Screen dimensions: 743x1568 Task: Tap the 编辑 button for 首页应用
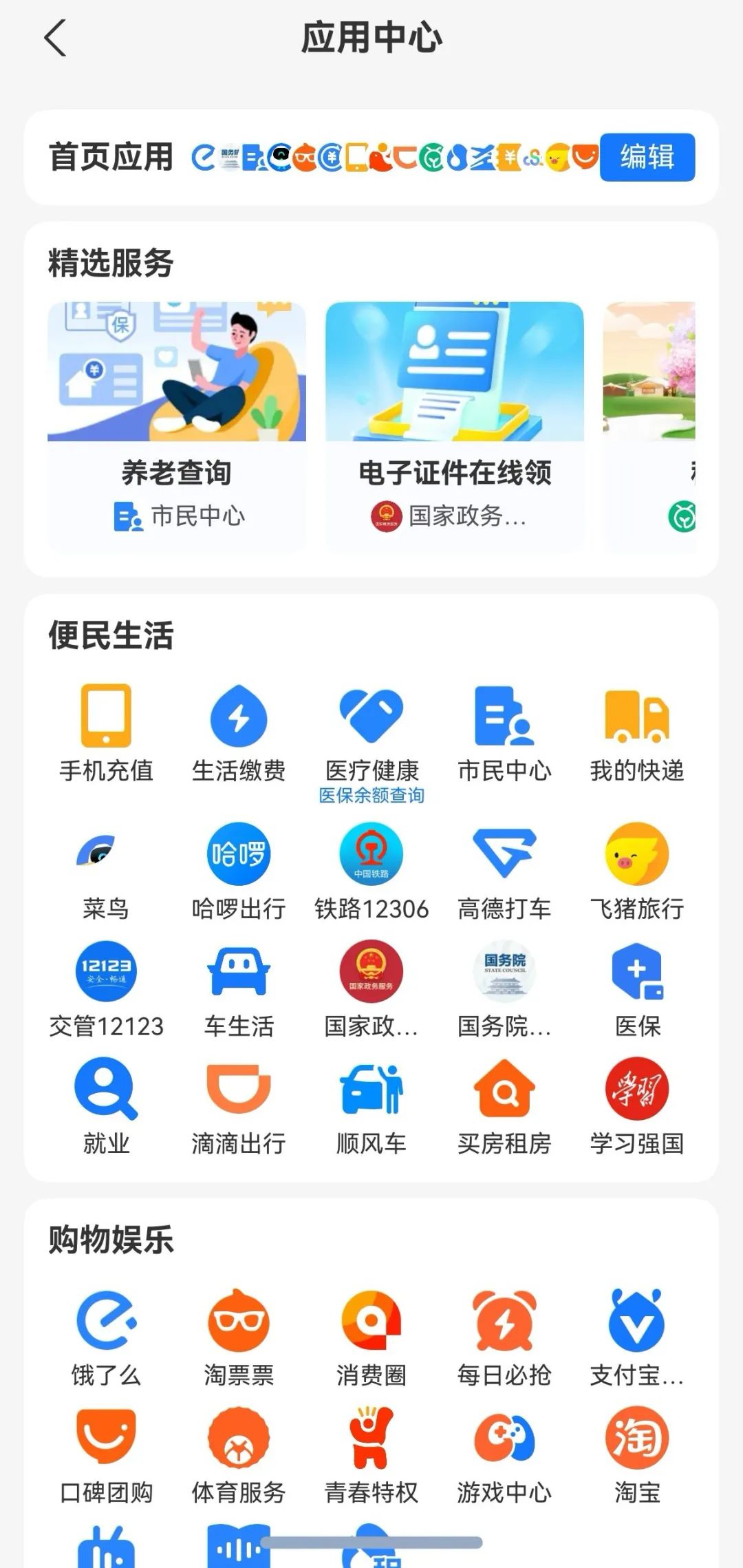647,157
